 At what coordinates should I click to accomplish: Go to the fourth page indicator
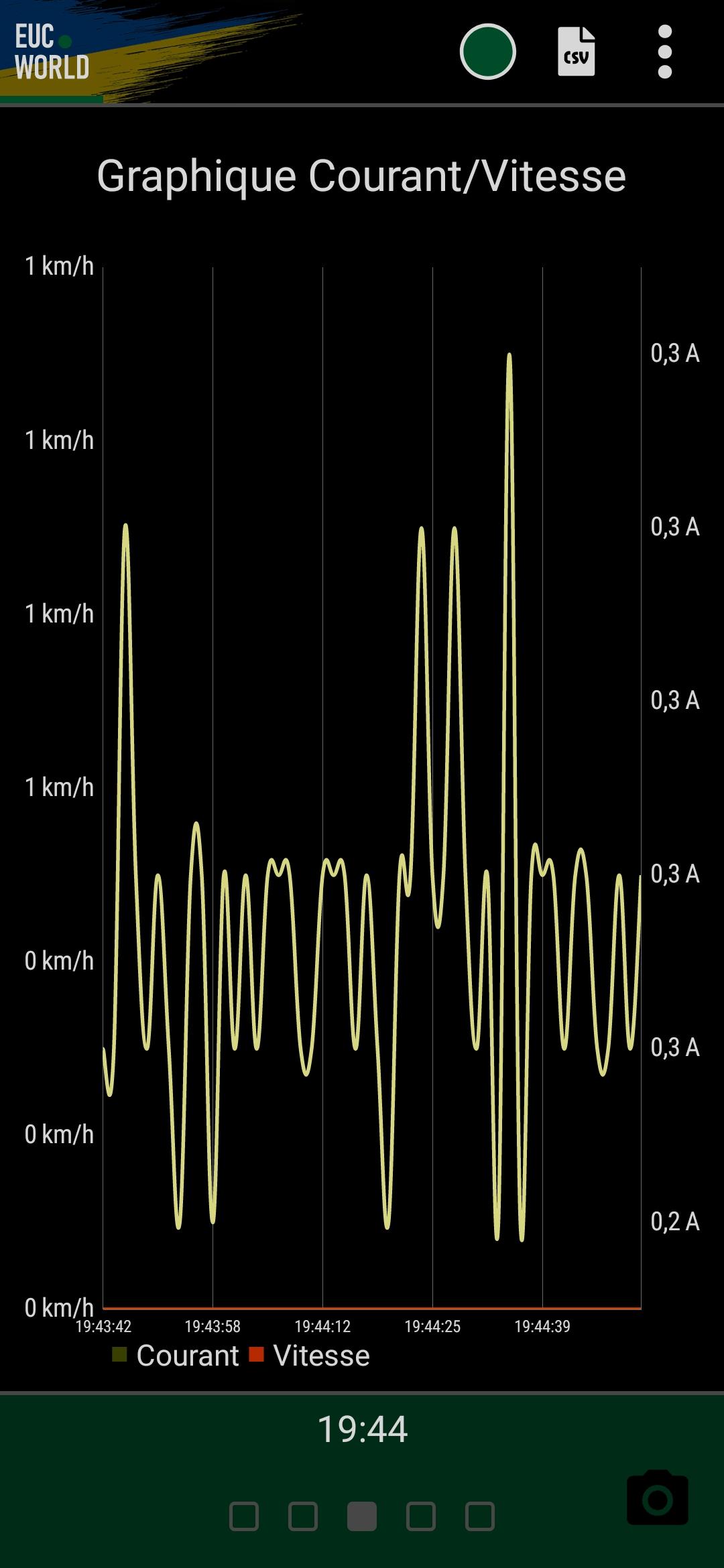tap(421, 1516)
